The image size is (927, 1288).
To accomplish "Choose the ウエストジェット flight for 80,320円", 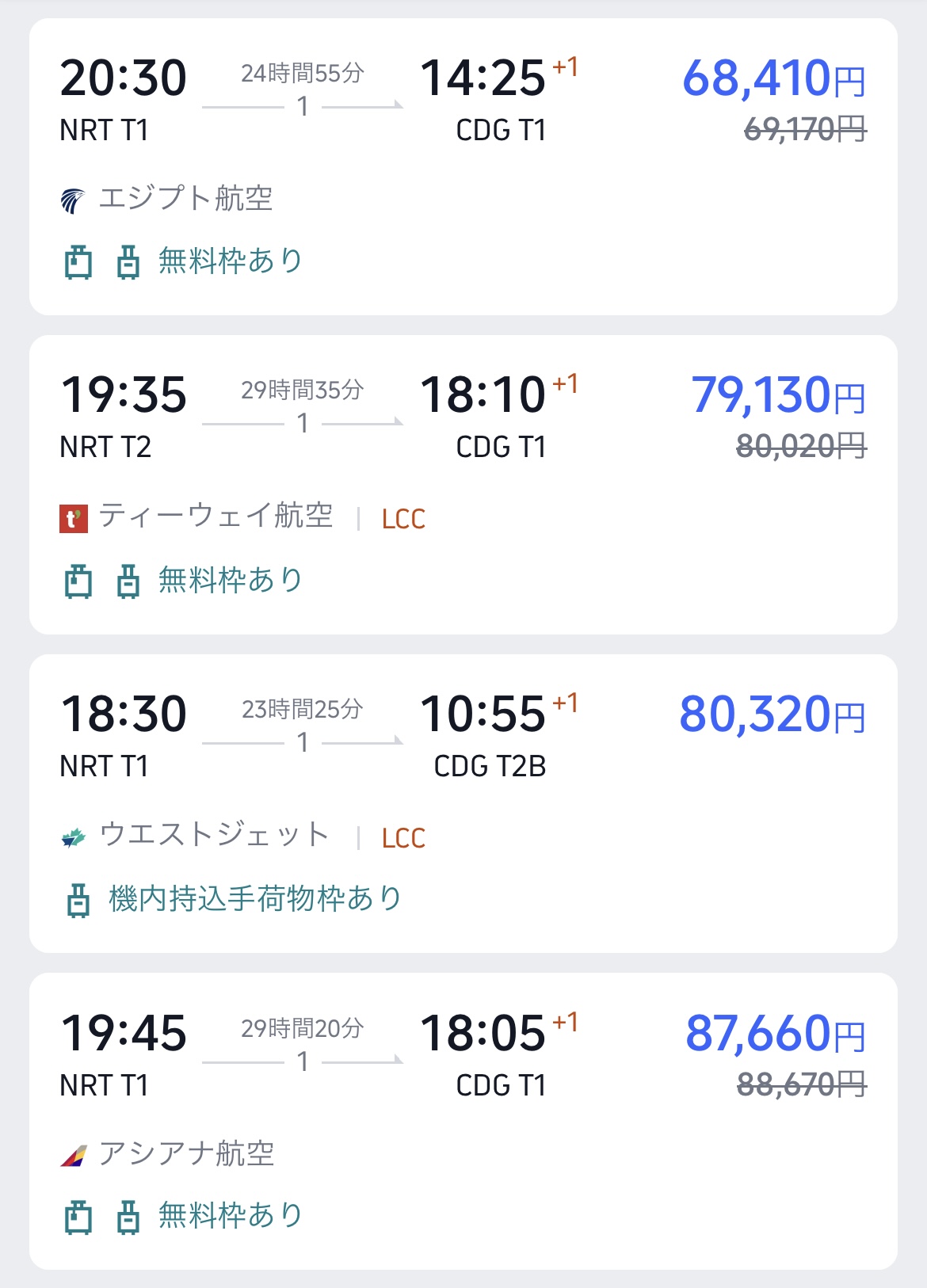I will coord(463,802).
